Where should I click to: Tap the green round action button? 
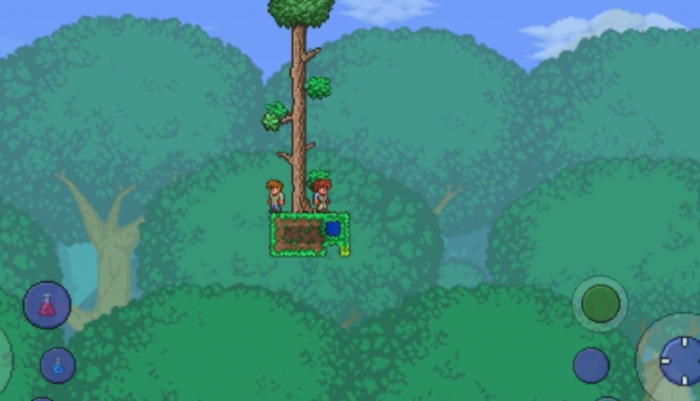600,304
